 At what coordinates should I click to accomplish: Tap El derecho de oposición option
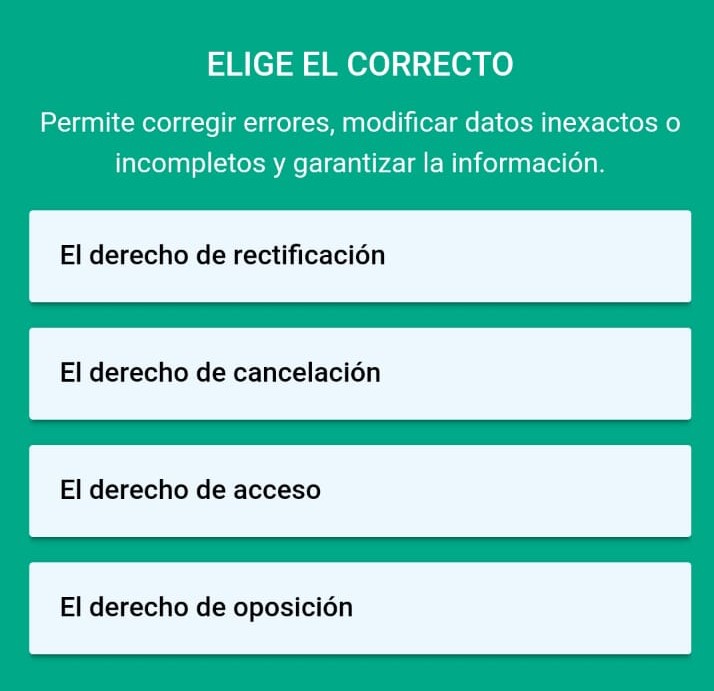click(360, 607)
